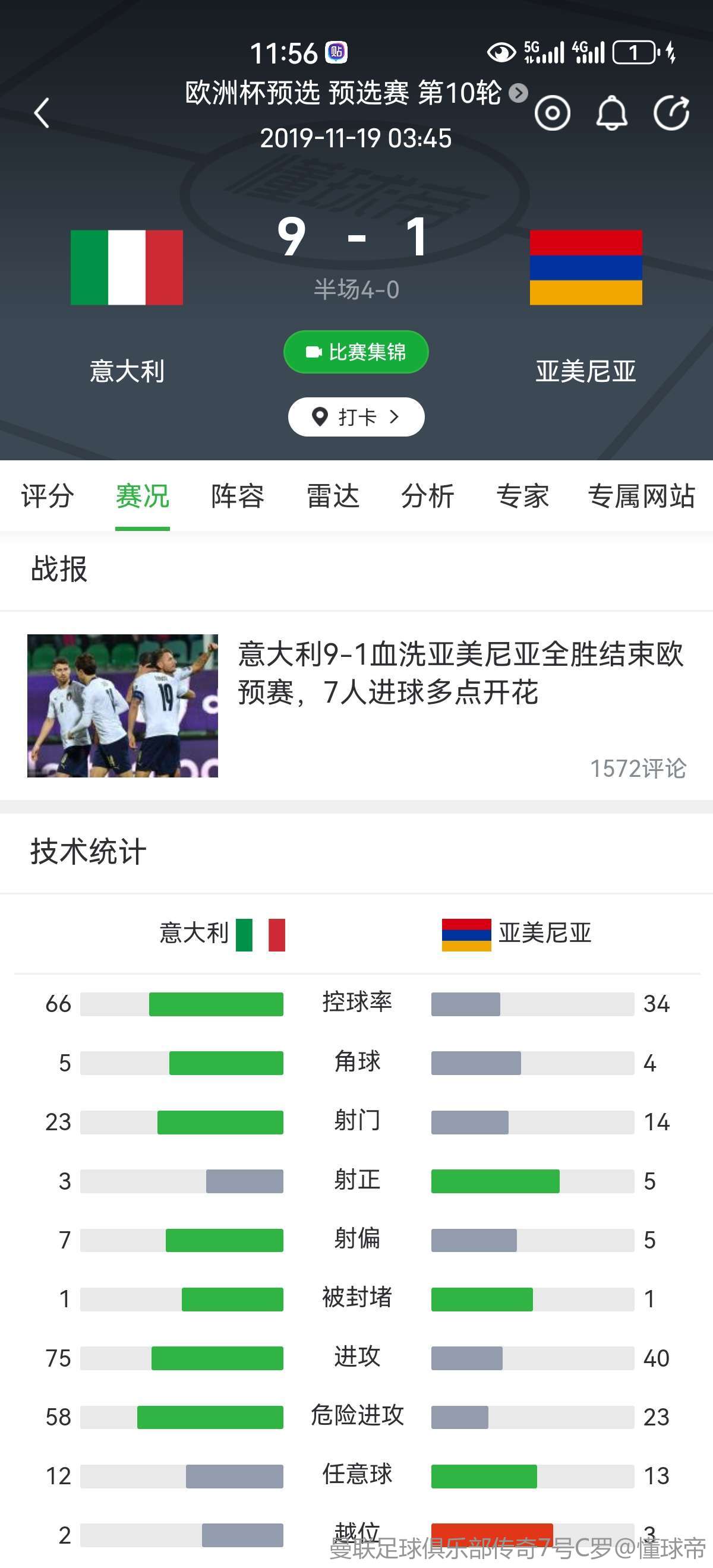Open 欧洲杯预选 预选赛 第10轮 competition link
The height and width of the screenshot is (1568, 713).
355,93
